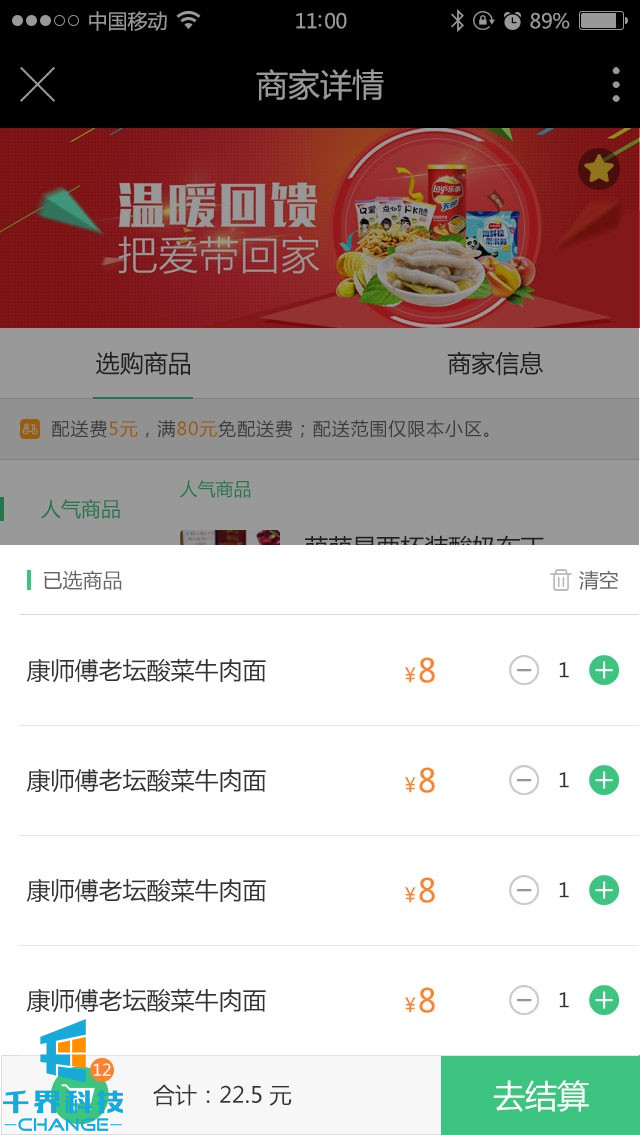The height and width of the screenshot is (1135, 640).
Task: Clear all selected items with 清空
Action: point(585,580)
